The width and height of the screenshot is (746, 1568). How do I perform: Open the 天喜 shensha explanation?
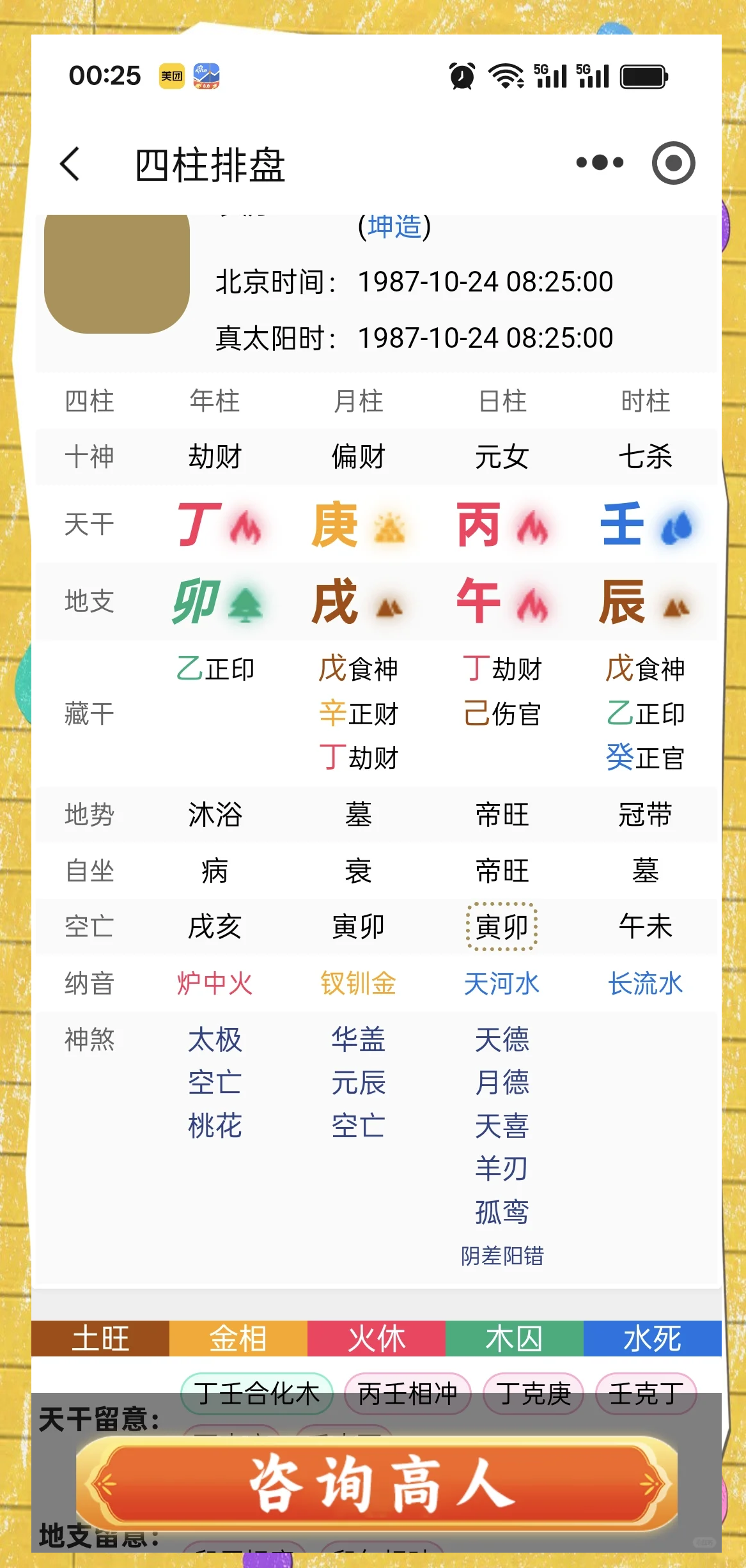(x=502, y=1126)
